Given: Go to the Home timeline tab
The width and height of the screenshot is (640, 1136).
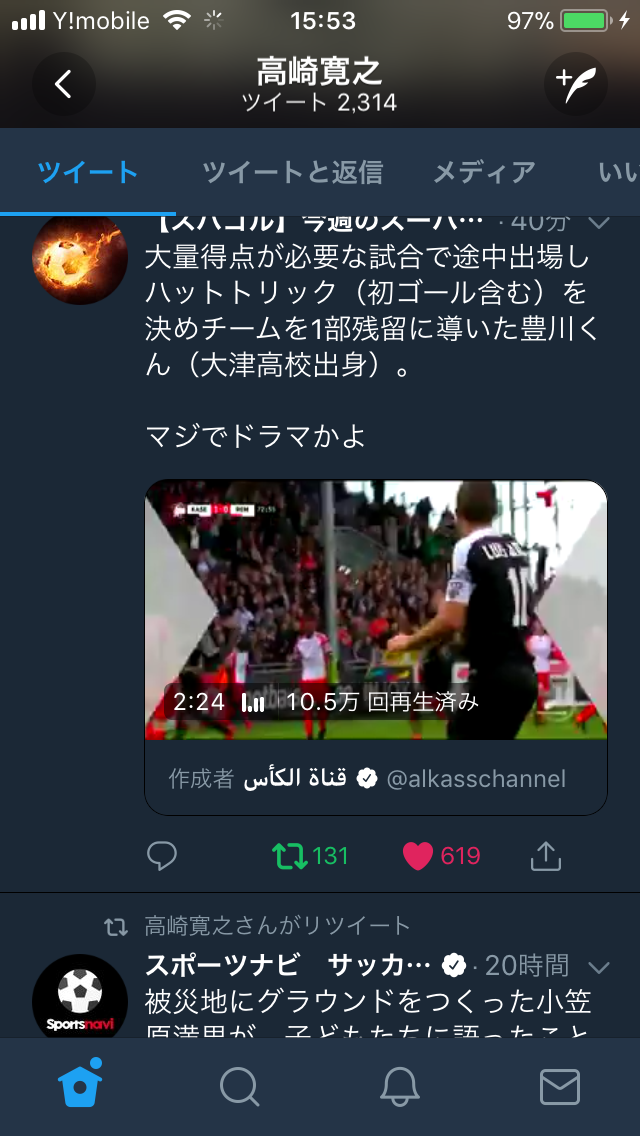Looking at the screenshot, I should (80, 1086).
